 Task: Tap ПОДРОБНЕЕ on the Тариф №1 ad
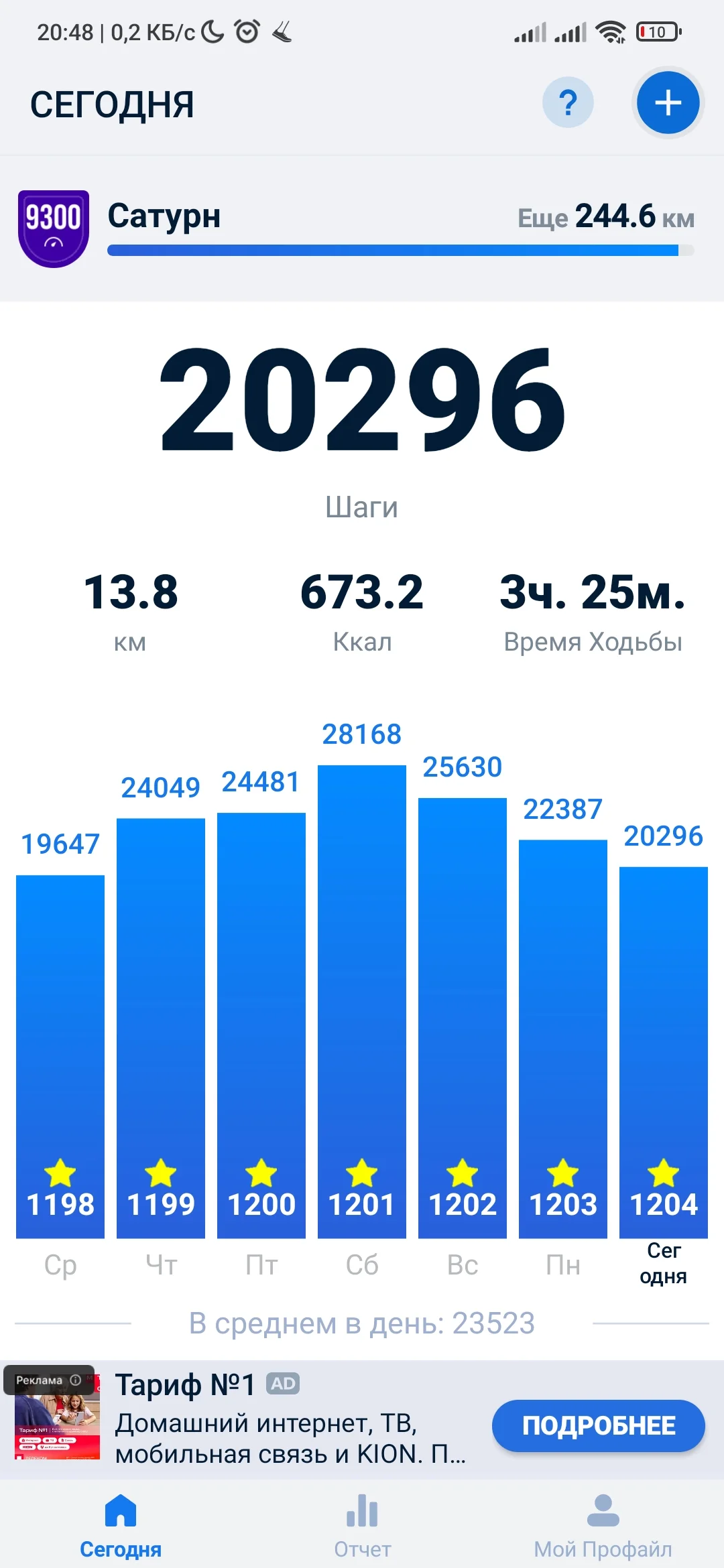598,1425
